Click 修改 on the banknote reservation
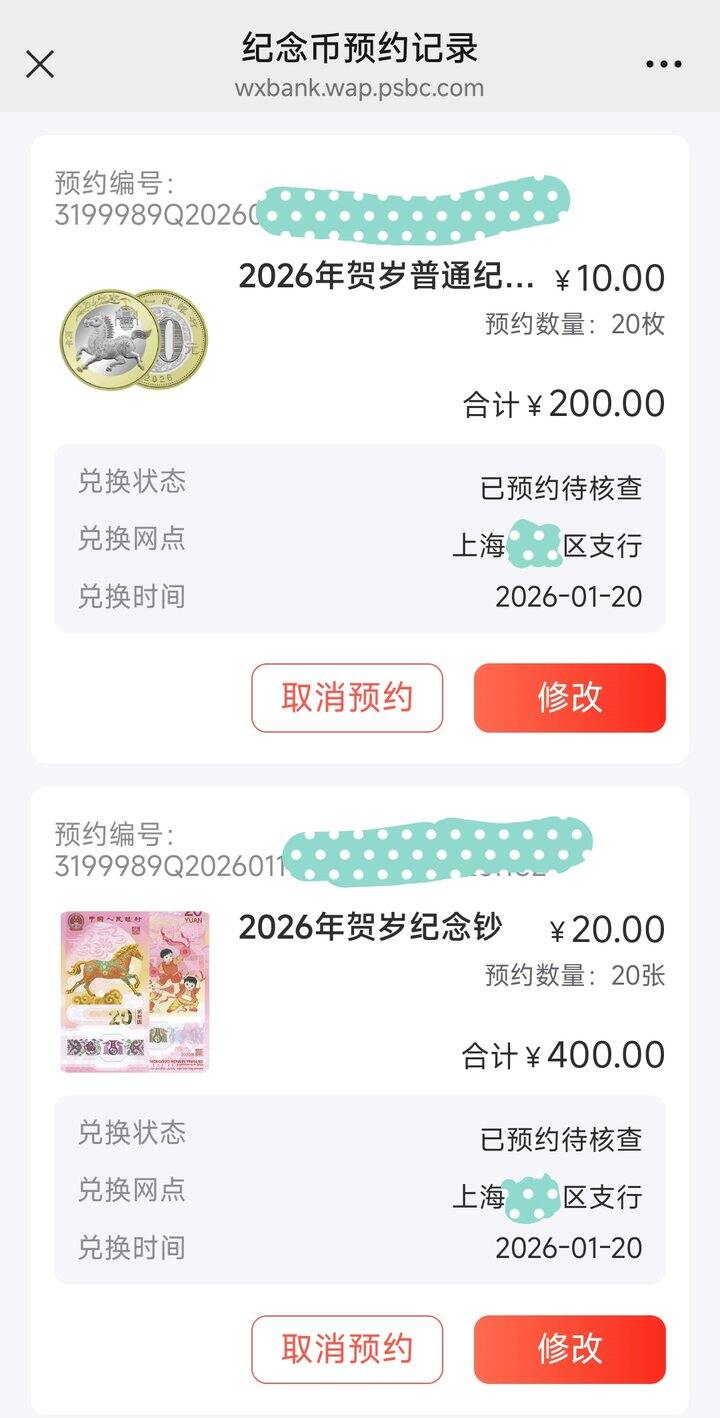Viewport: 720px width, 1418px height. pos(570,1348)
